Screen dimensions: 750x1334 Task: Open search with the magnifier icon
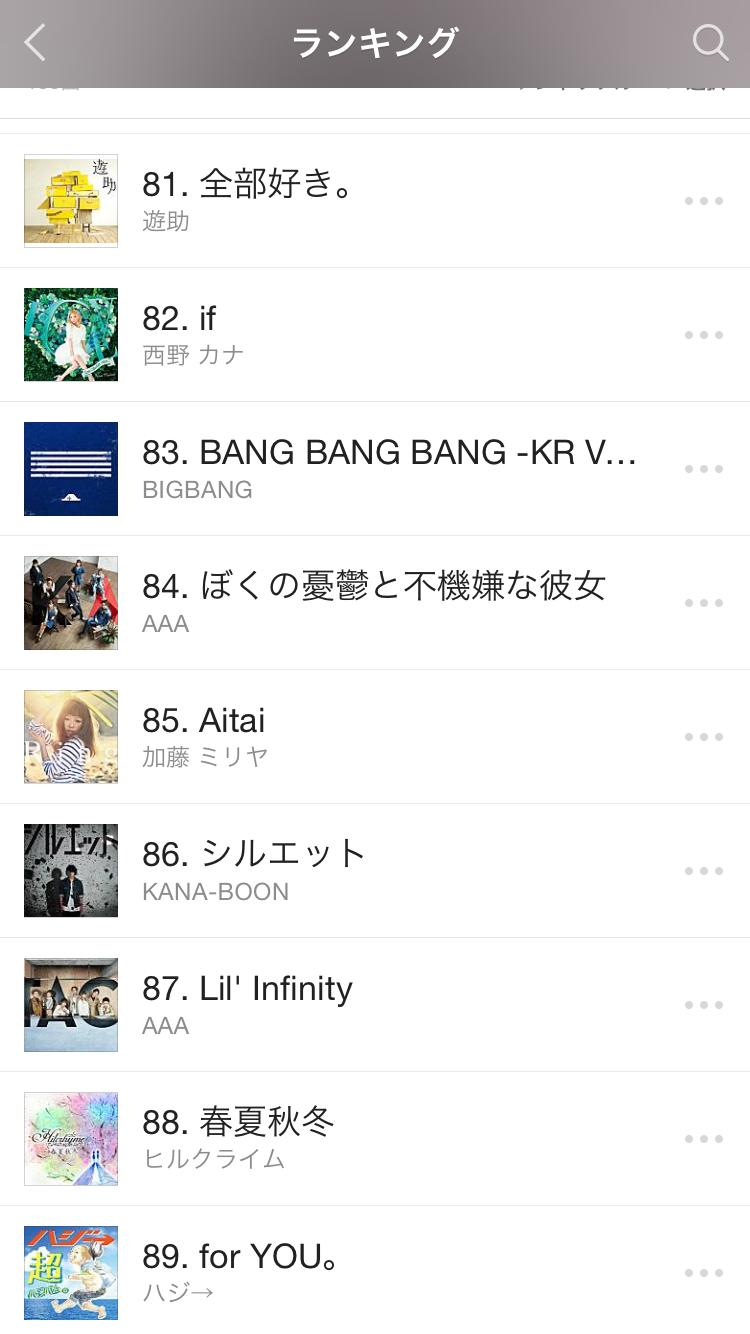pos(709,43)
